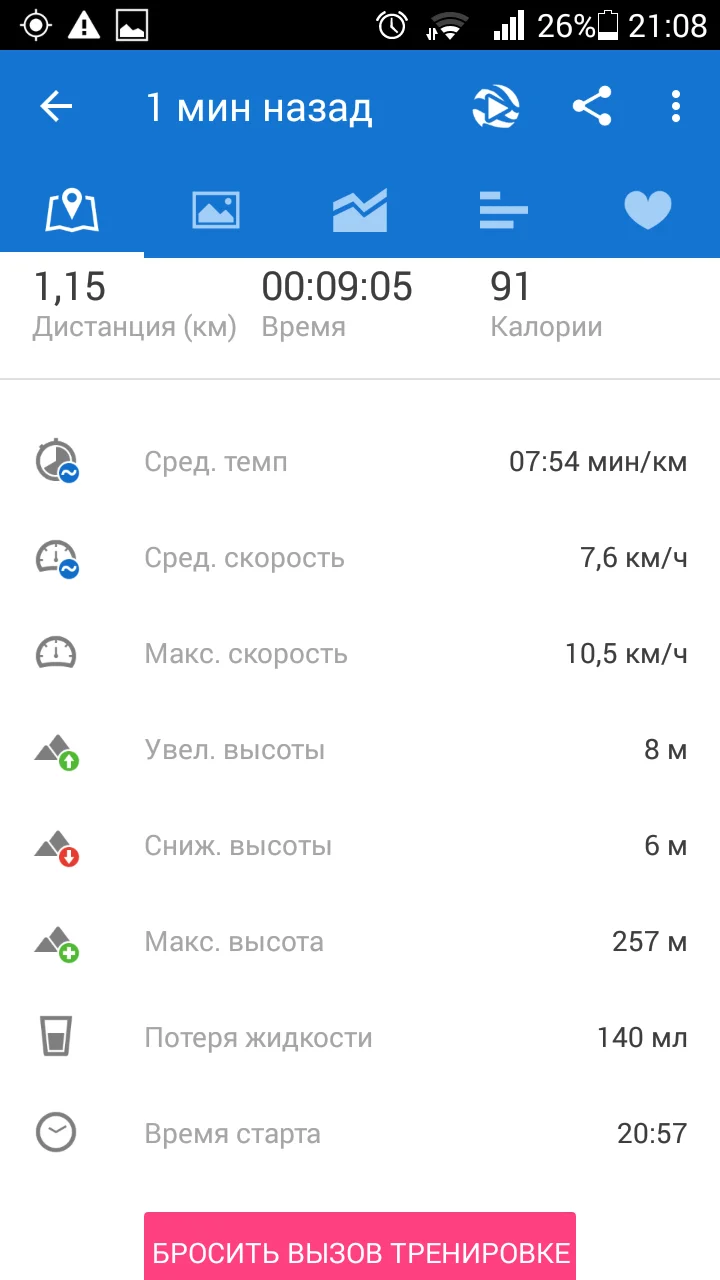
Task: Share this workout
Action: click(x=592, y=107)
